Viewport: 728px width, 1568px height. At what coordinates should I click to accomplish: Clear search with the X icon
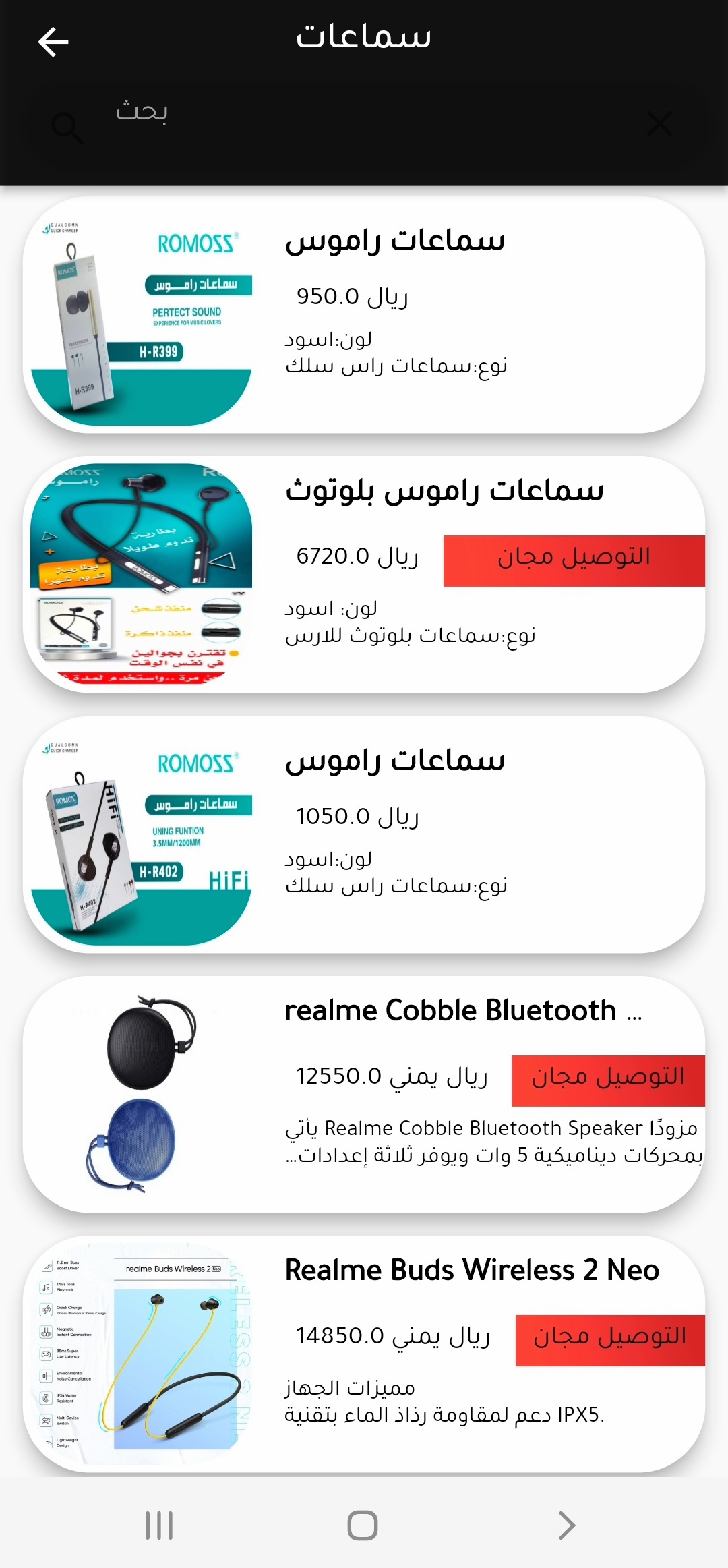659,124
